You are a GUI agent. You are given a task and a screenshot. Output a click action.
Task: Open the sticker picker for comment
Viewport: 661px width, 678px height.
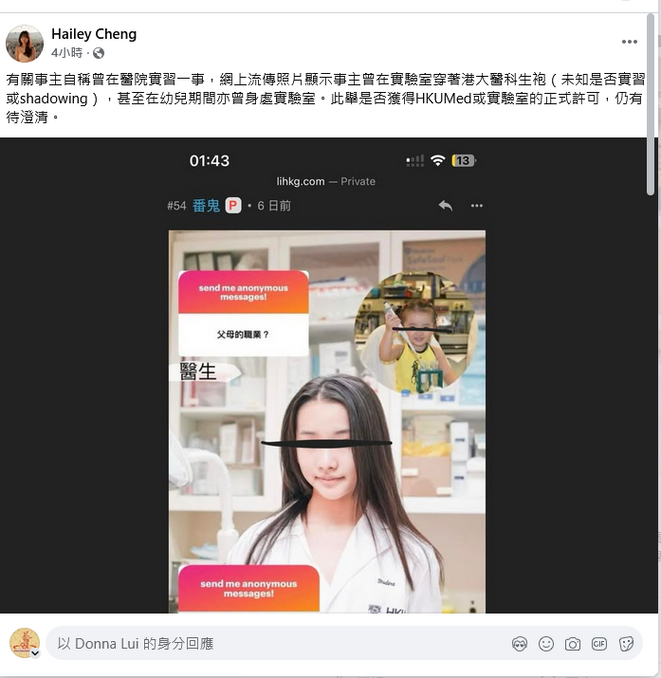coord(626,644)
